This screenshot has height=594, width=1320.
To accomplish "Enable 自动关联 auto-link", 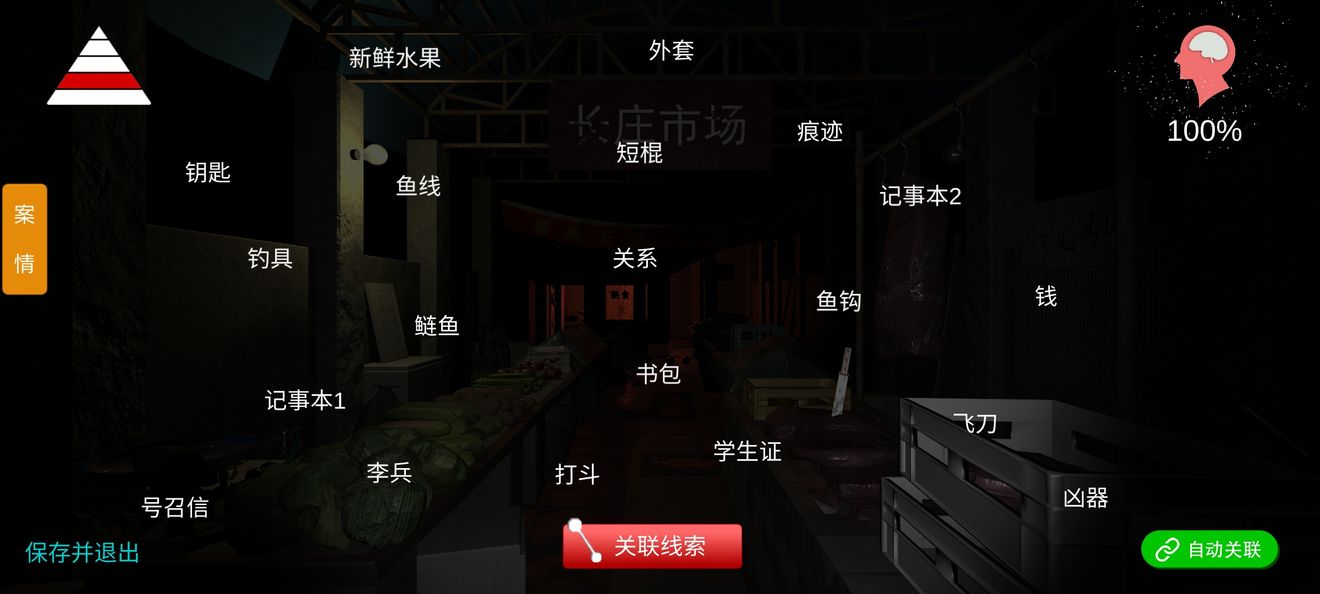I will 1210,549.
